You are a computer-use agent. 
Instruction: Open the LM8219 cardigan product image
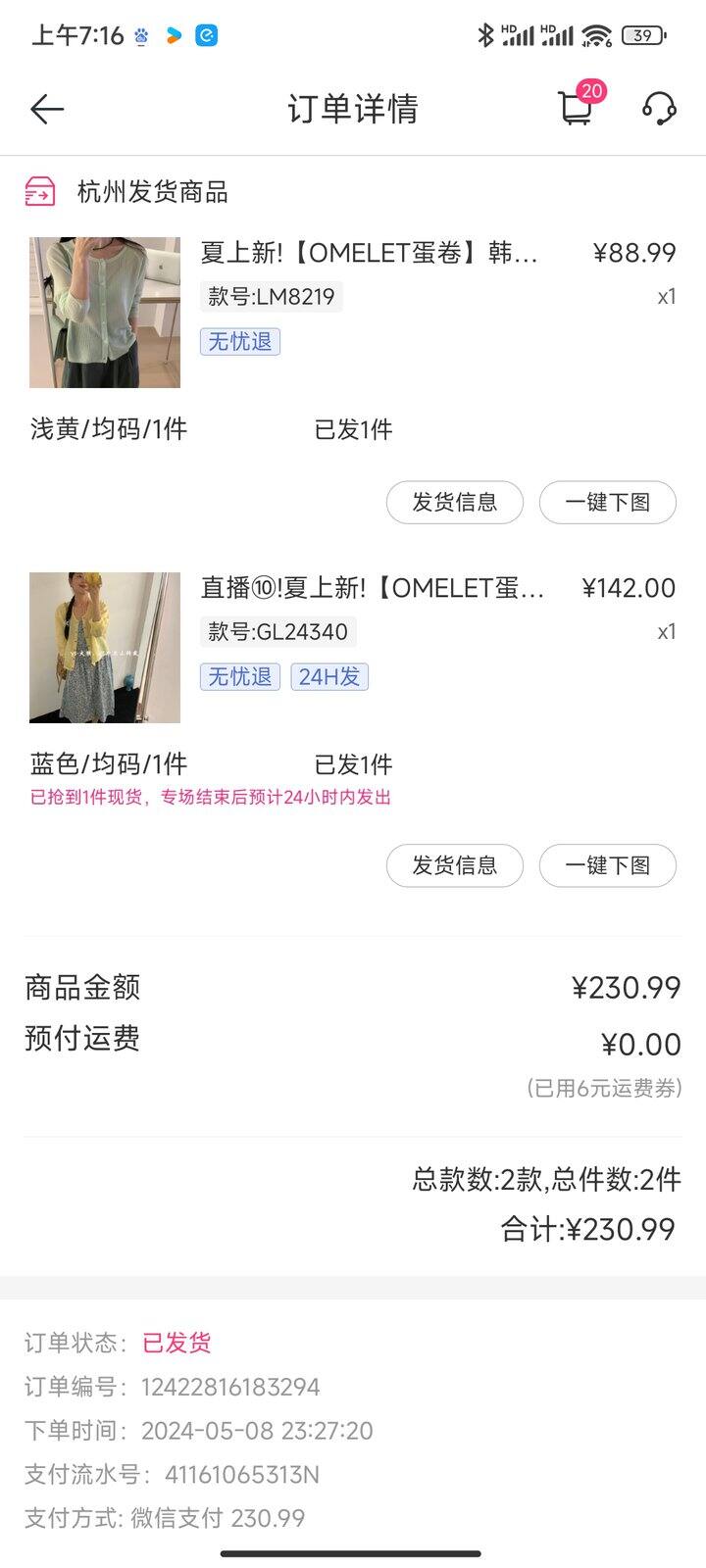[x=105, y=313]
